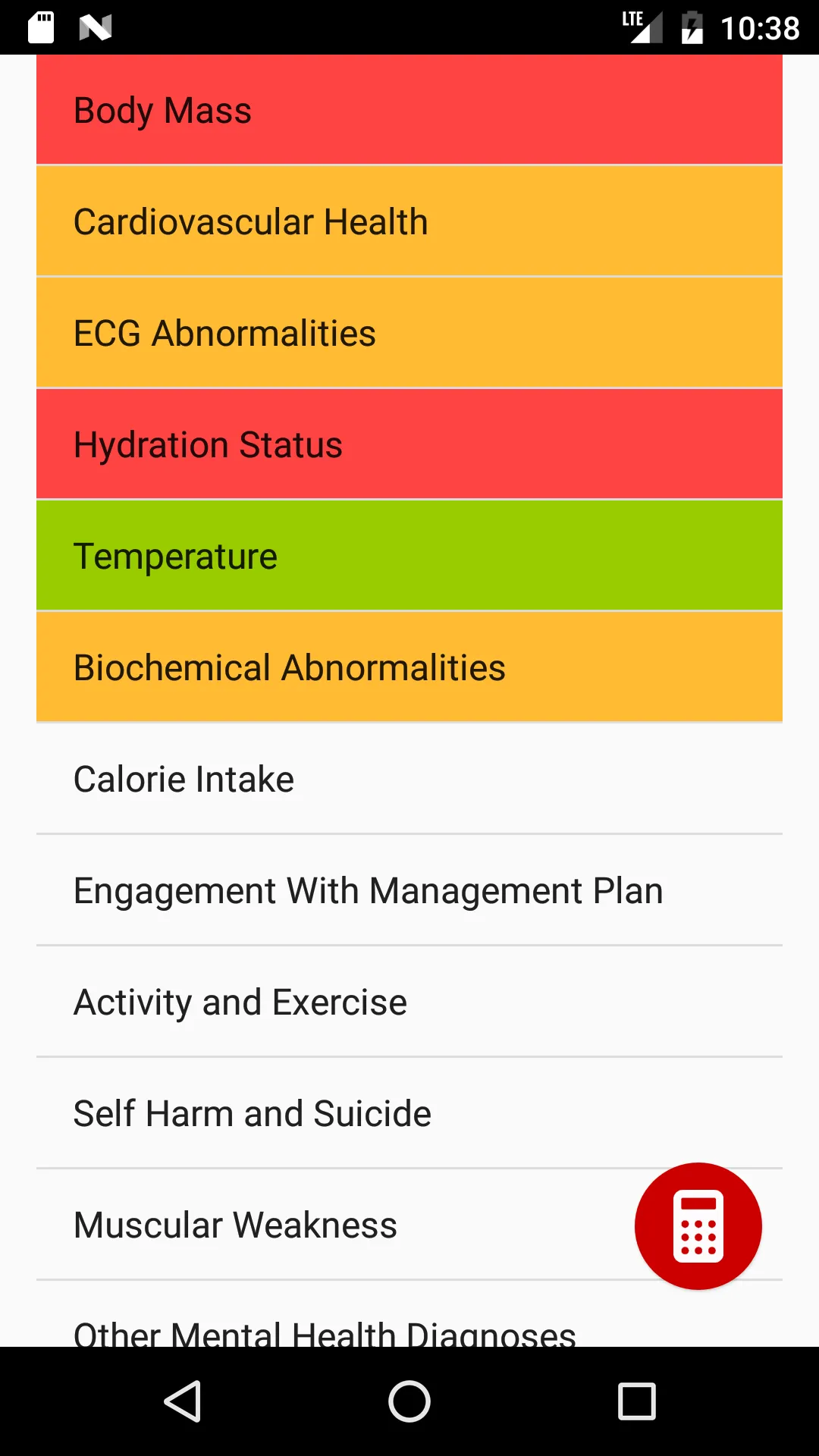Open the Temperature item

[x=409, y=556]
